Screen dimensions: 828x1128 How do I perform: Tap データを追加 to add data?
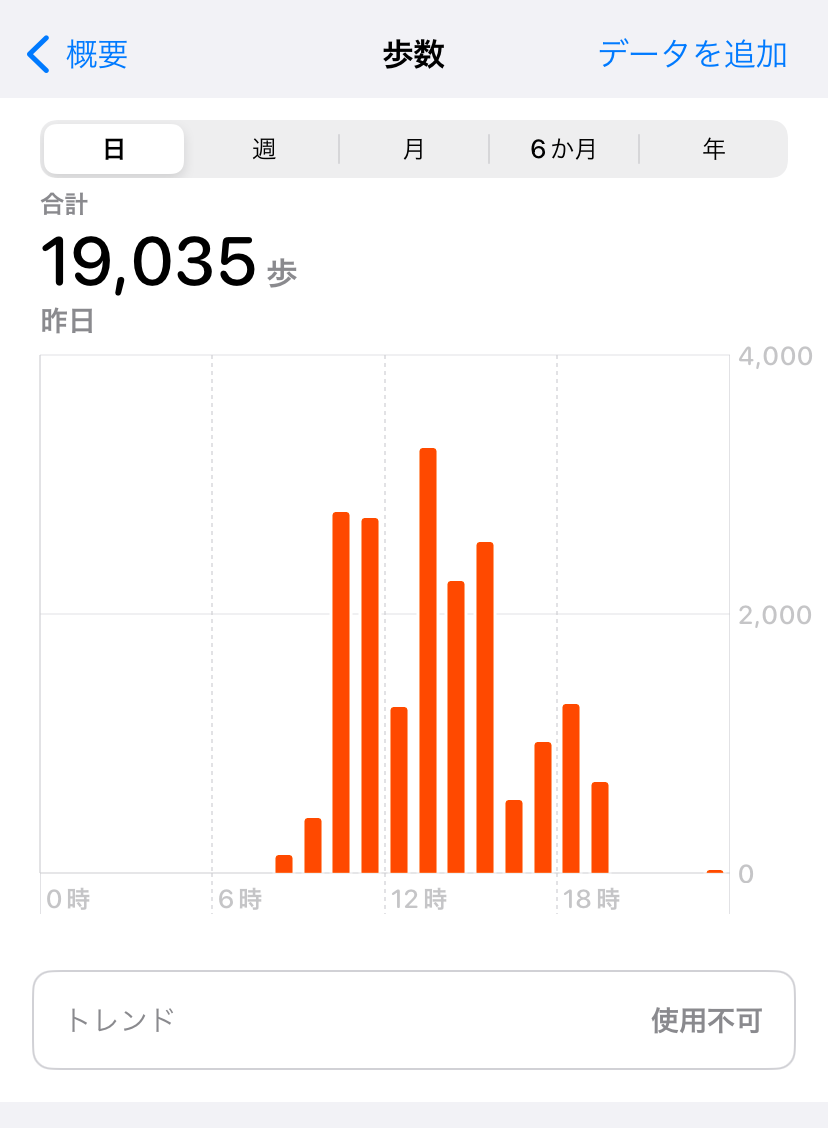pos(692,54)
